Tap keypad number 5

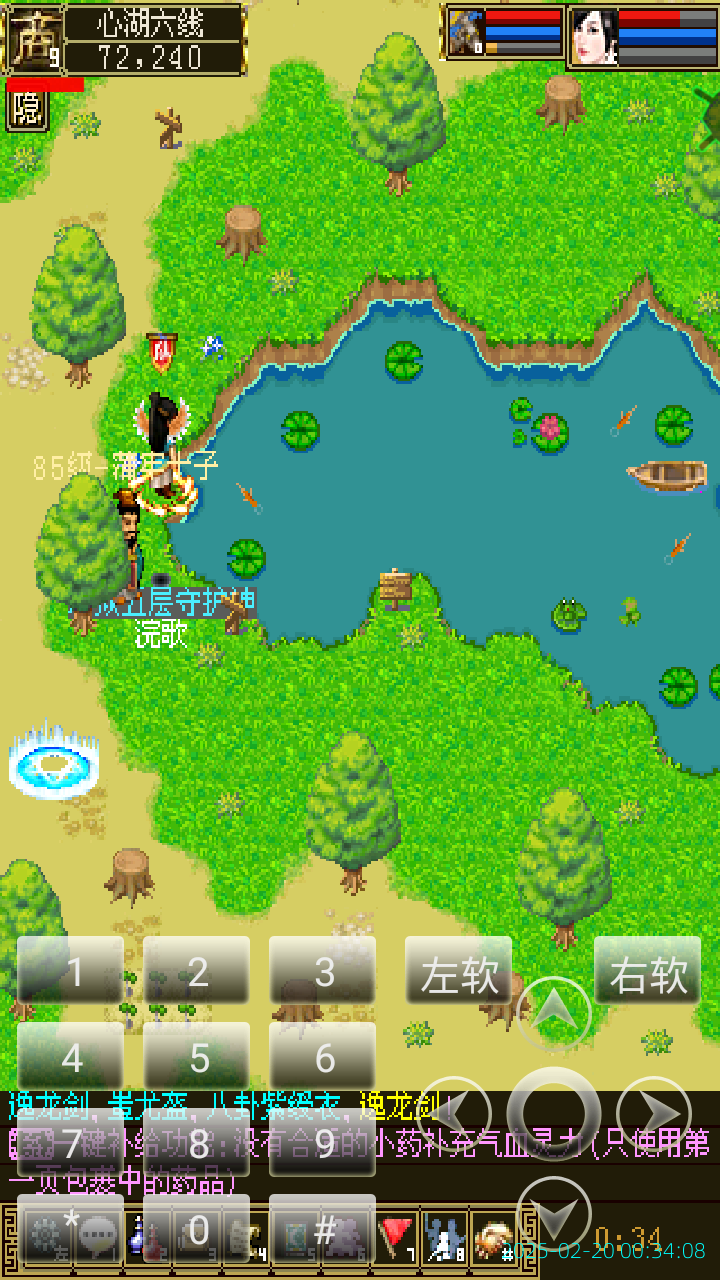pyautogui.click(x=197, y=1056)
